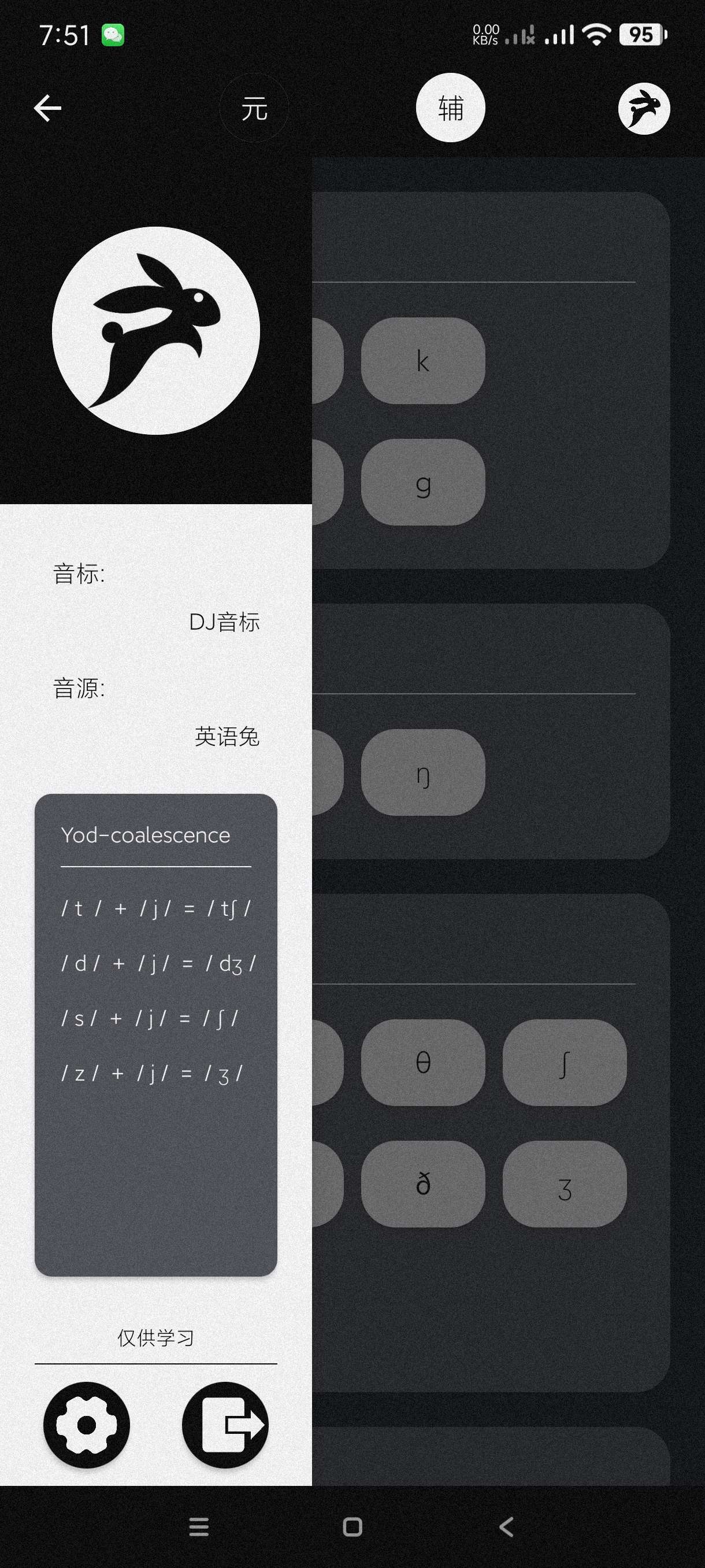
Task: Change the 音标 option DJ音标
Action: [x=224, y=622]
